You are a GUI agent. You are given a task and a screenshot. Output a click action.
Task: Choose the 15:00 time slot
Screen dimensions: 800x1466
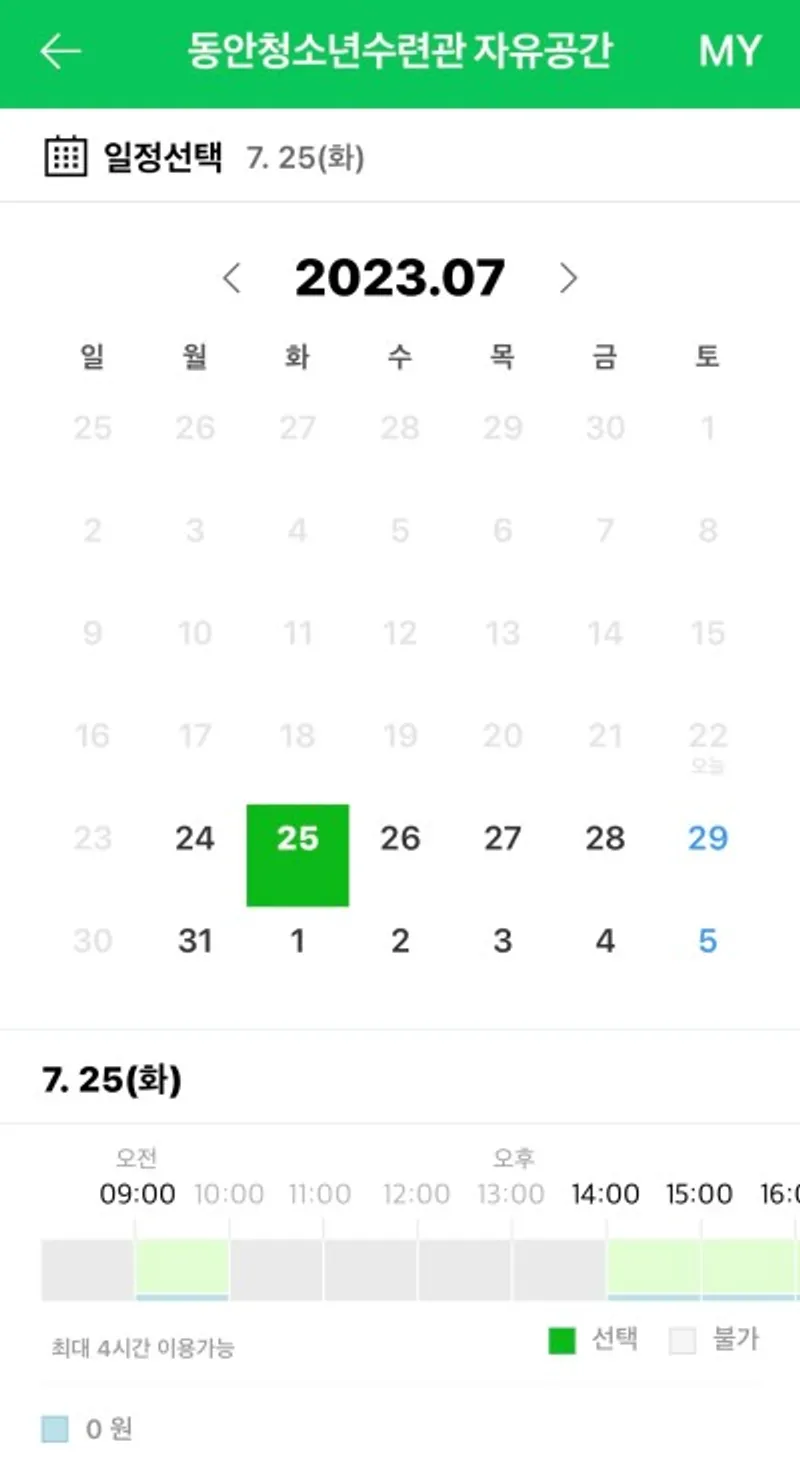[748, 1270]
